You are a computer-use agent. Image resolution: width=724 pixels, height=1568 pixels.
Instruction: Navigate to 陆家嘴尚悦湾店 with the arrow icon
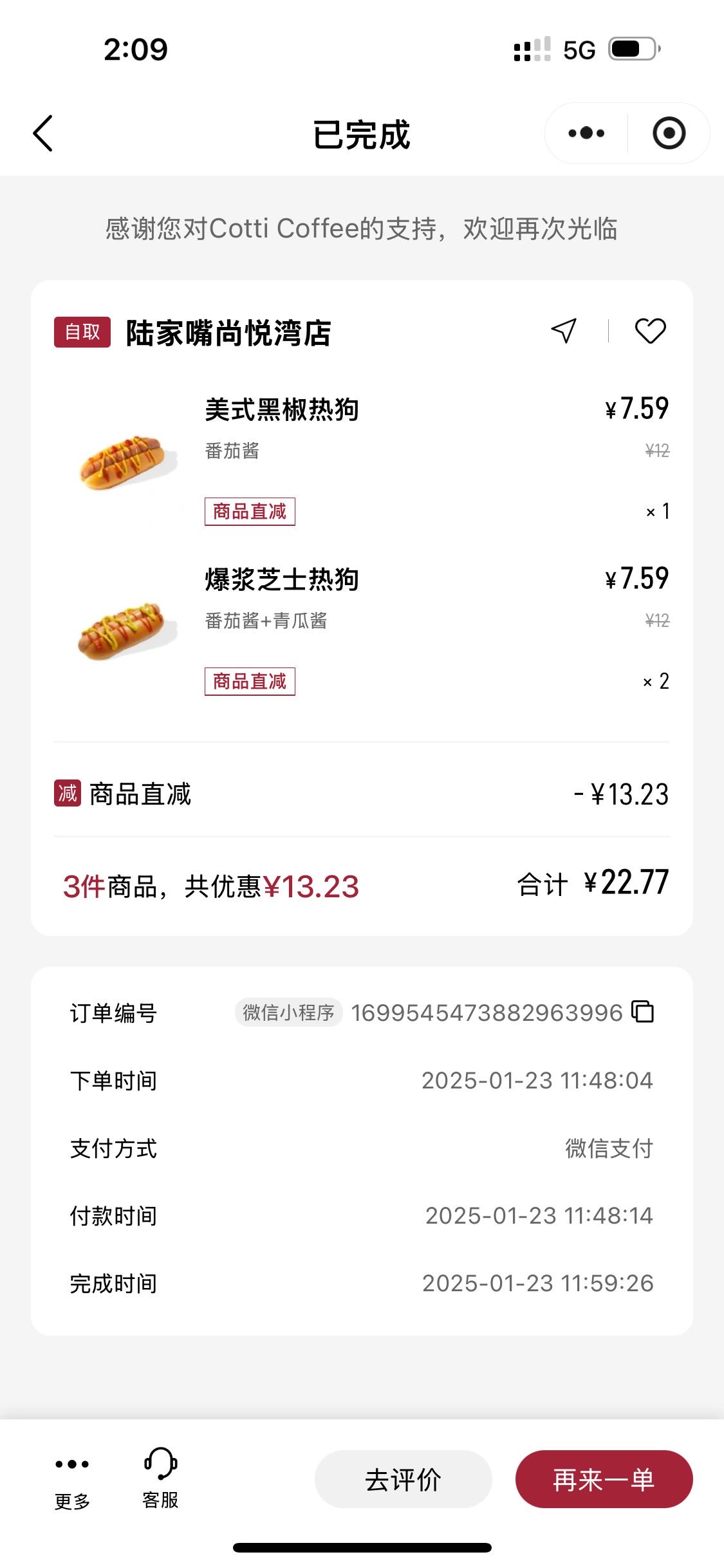pyautogui.click(x=564, y=331)
